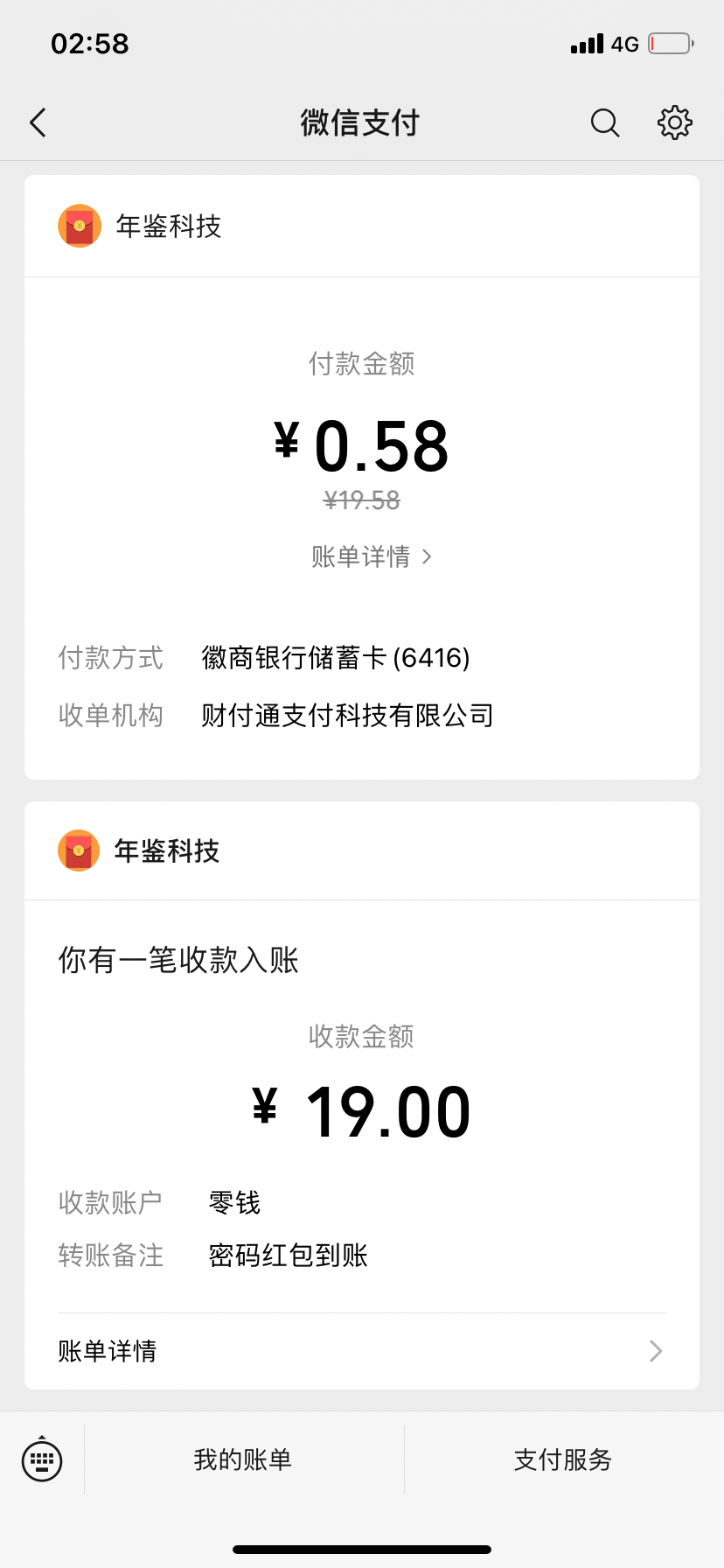Go back from 微信支付
Image resolution: width=724 pixels, height=1568 pixels.
coord(38,123)
